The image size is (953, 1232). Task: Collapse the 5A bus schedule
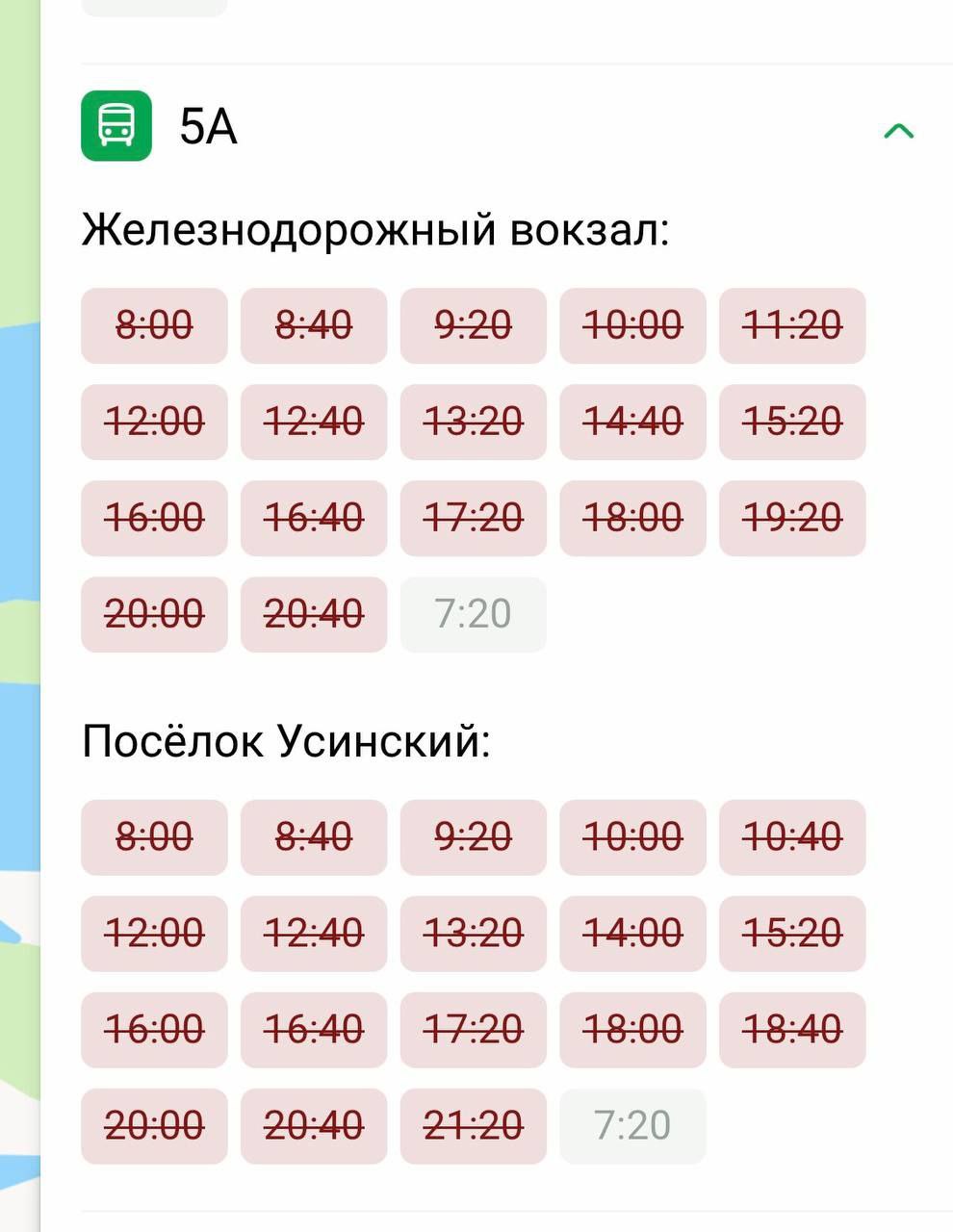pyautogui.click(x=898, y=130)
